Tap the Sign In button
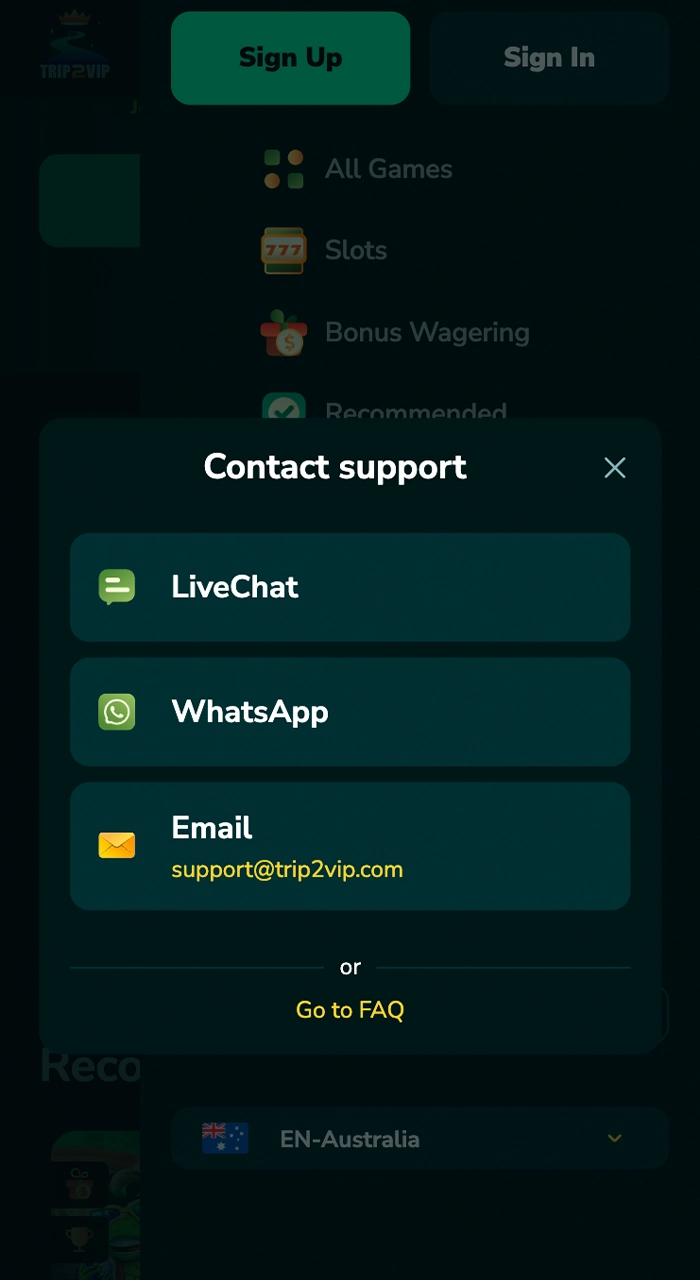This screenshot has height=1280, width=700. point(549,58)
